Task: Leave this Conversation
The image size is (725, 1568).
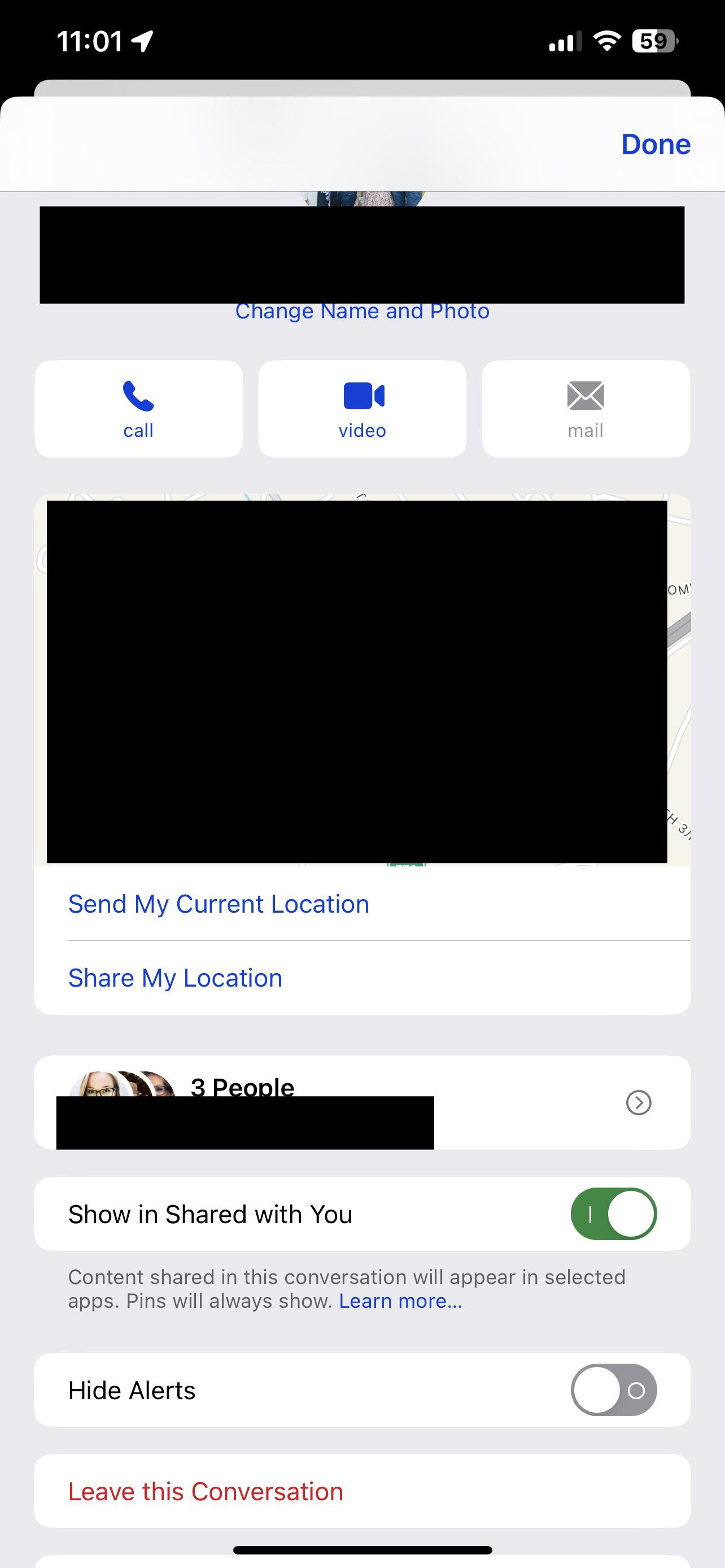Action: [x=206, y=1491]
